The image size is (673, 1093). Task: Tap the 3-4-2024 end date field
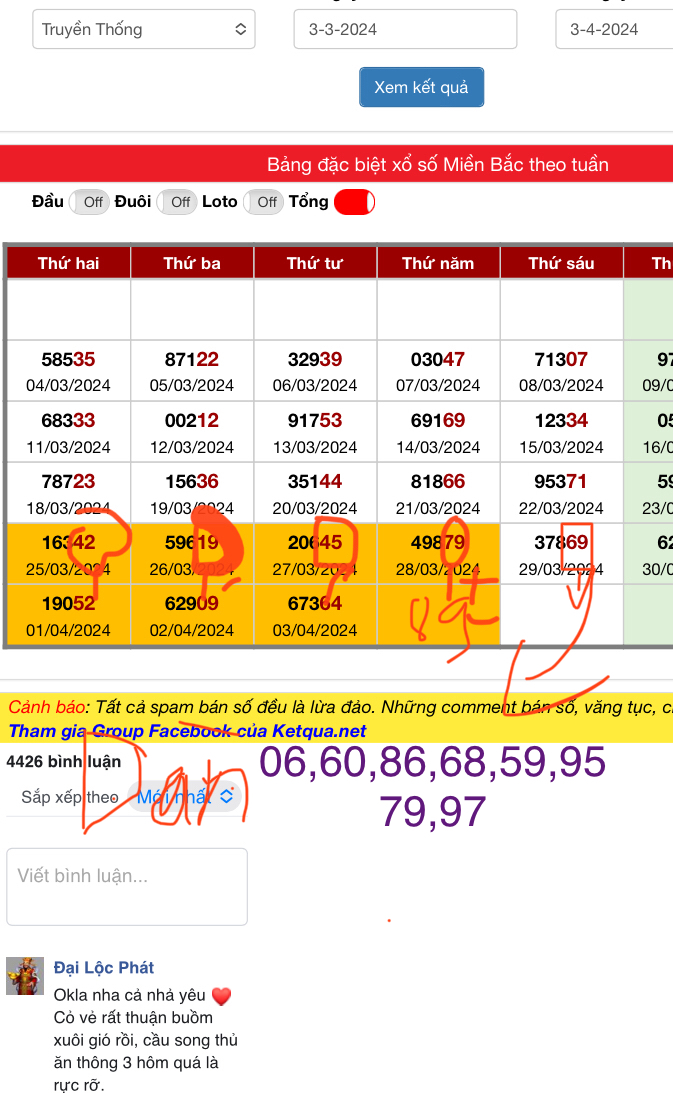click(x=614, y=30)
